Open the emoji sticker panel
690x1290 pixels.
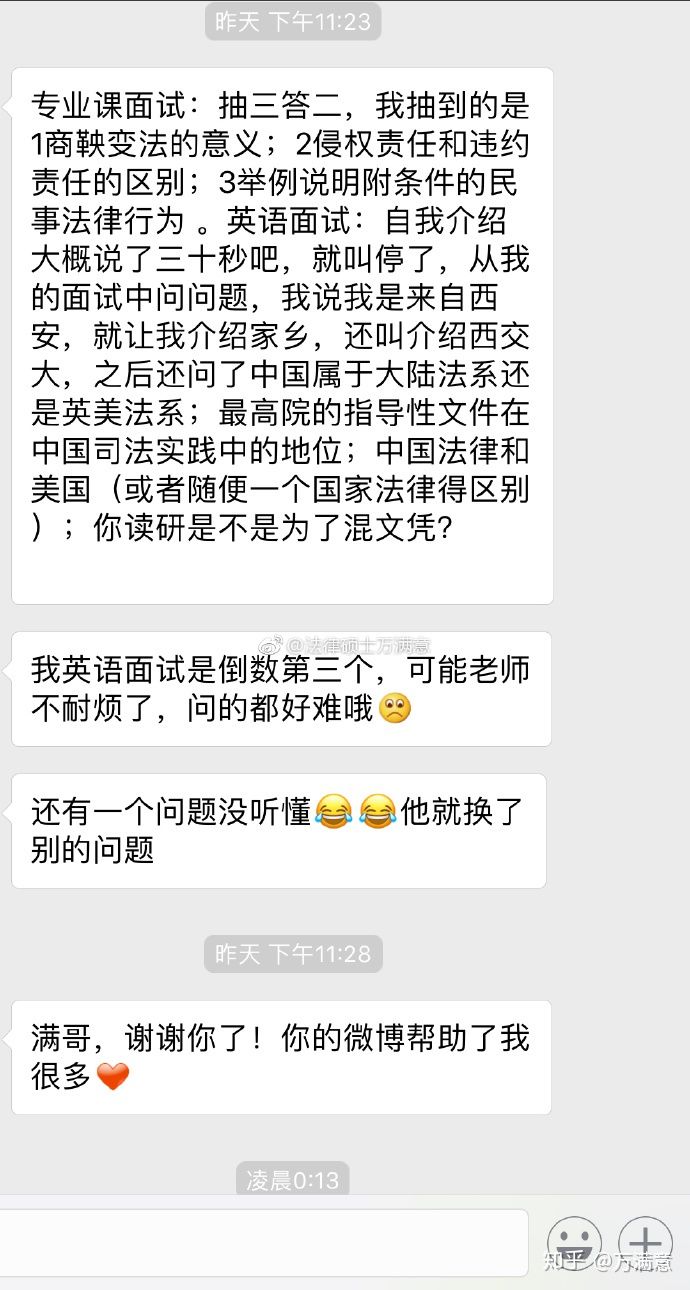[x=574, y=1243]
